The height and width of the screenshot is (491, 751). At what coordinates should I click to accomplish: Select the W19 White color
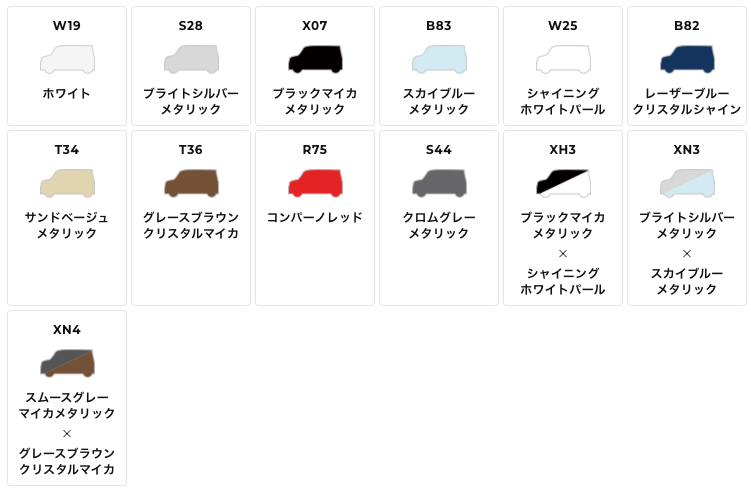[x=67, y=60]
